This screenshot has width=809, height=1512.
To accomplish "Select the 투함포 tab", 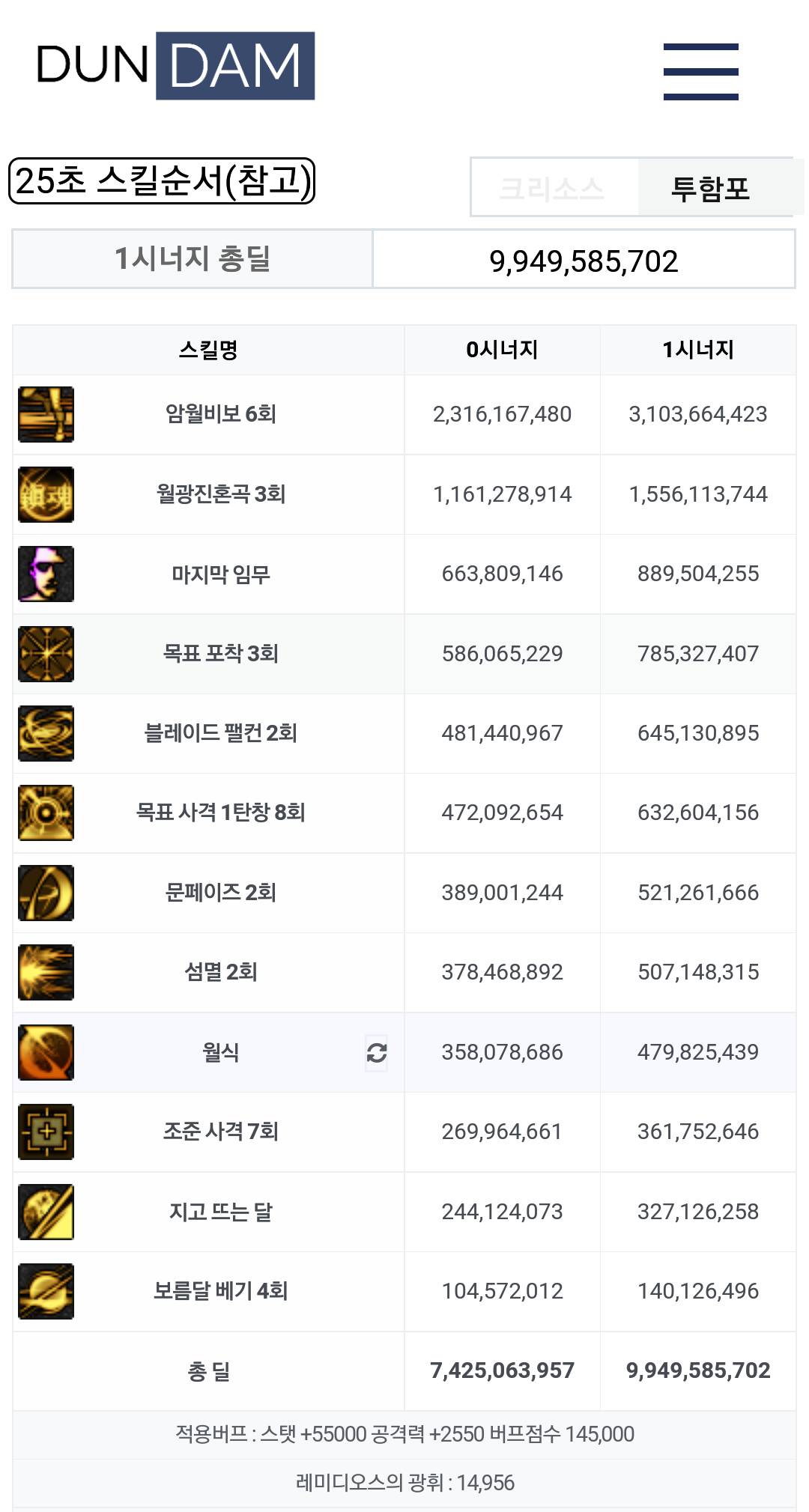I will [x=710, y=187].
